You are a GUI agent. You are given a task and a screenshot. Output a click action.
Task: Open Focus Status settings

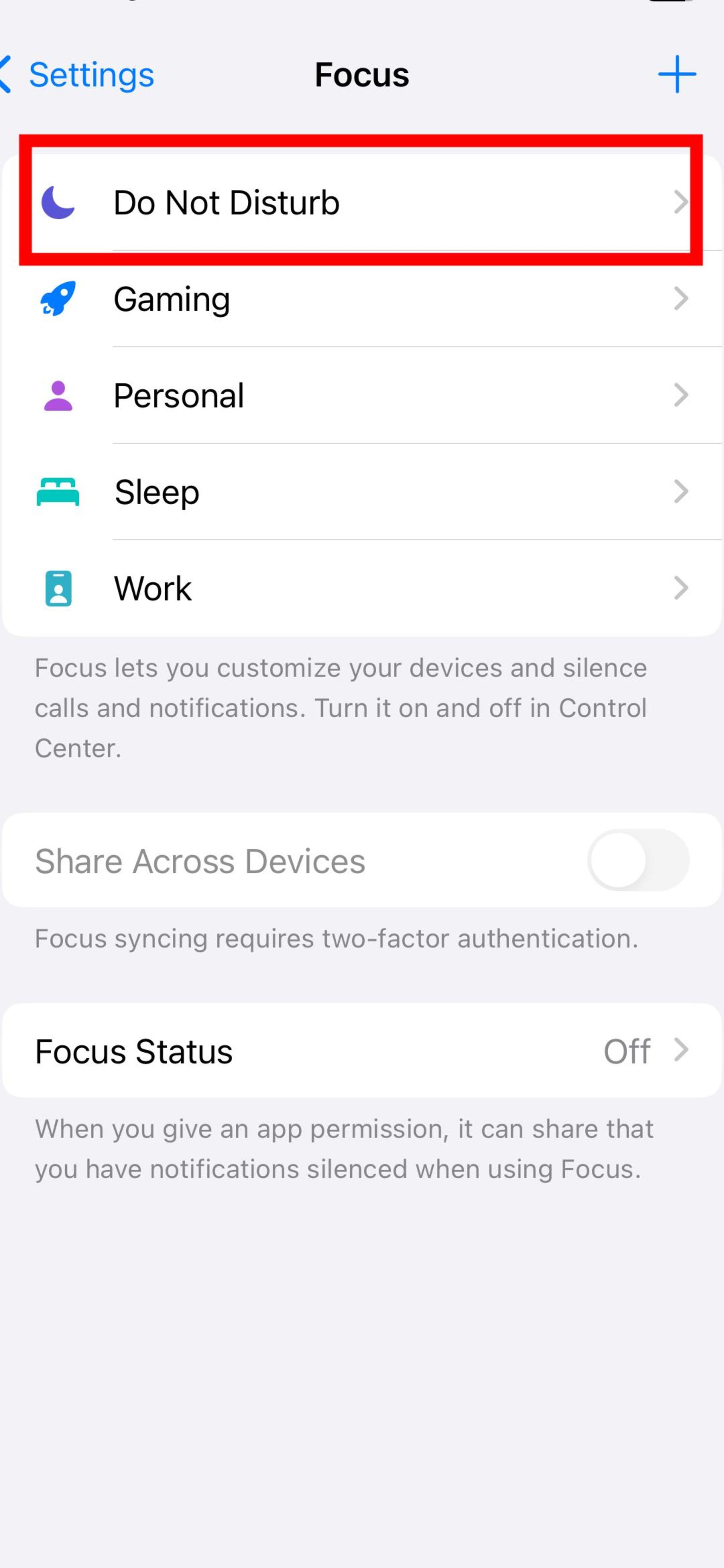tap(362, 1051)
